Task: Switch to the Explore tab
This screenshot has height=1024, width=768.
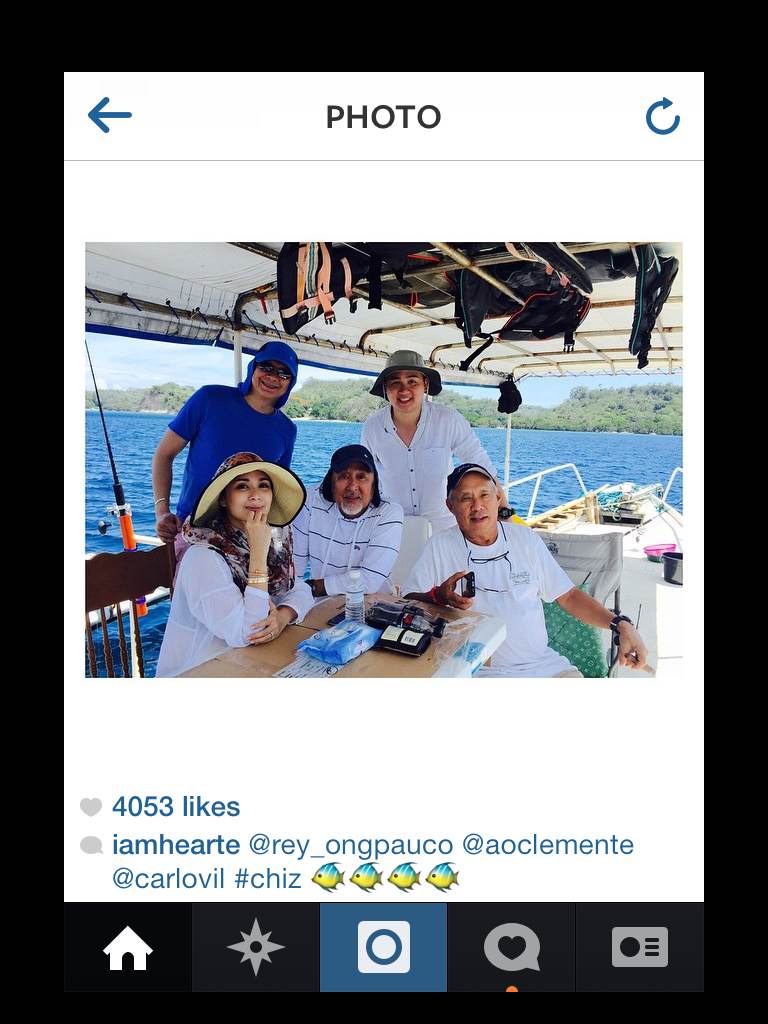Action: pyautogui.click(x=256, y=947)
